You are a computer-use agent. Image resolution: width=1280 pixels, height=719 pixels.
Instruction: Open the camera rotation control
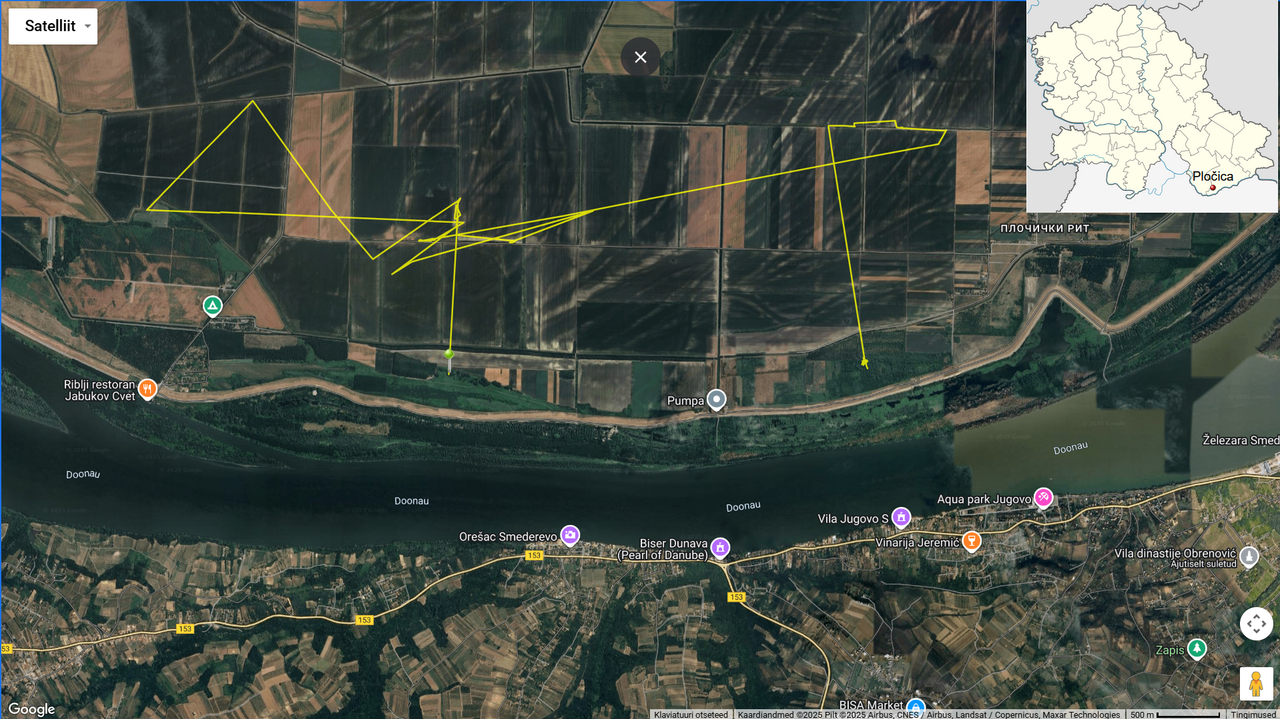pos(1256,624)
